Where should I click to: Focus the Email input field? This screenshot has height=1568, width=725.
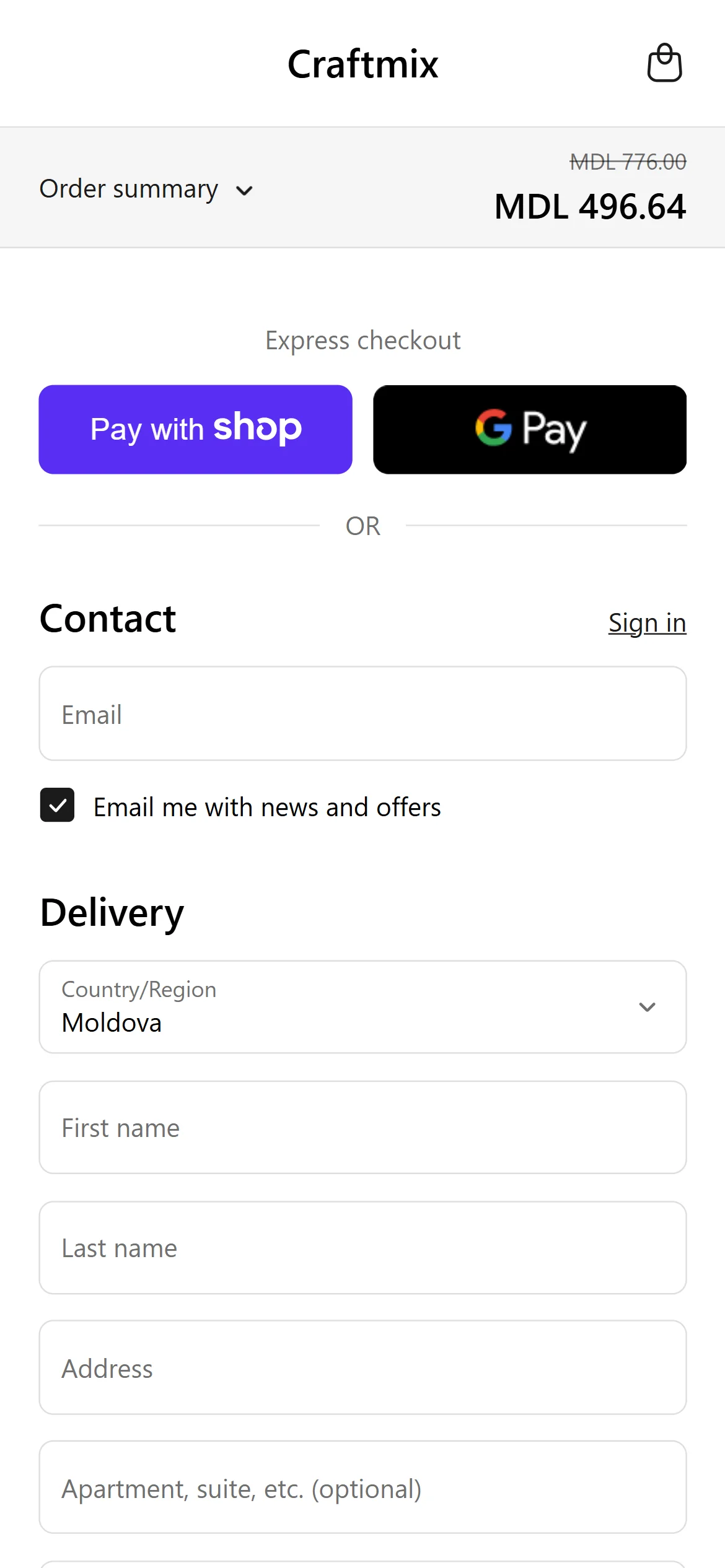[362, 713]
